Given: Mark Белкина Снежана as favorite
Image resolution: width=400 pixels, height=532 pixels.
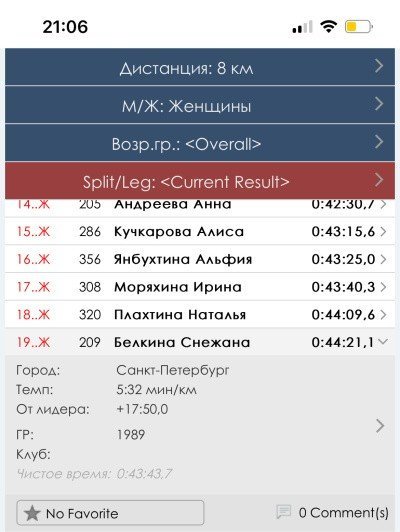Looking at the screenshot, I should pyautogui.click(x=110, y=513).
